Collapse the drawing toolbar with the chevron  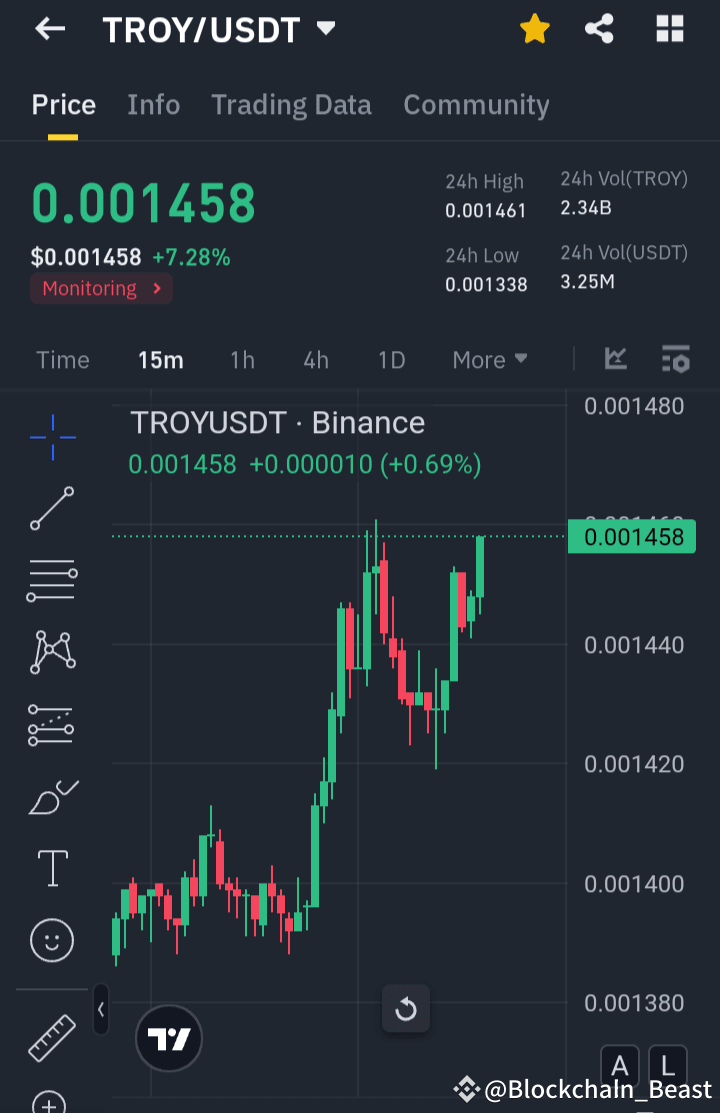(100, 1010)
